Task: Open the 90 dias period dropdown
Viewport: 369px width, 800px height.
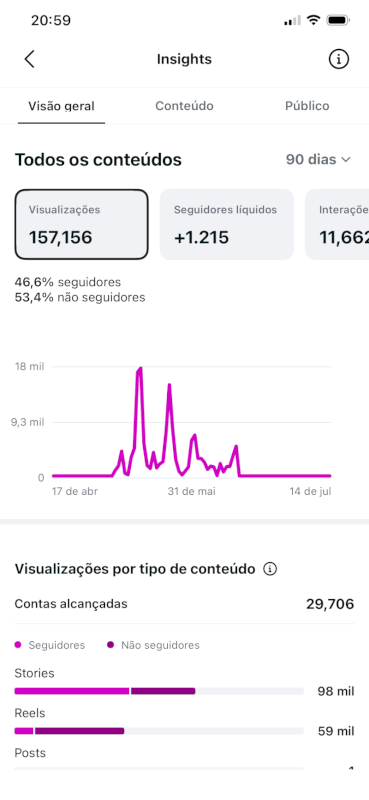Action: [318, 160]
